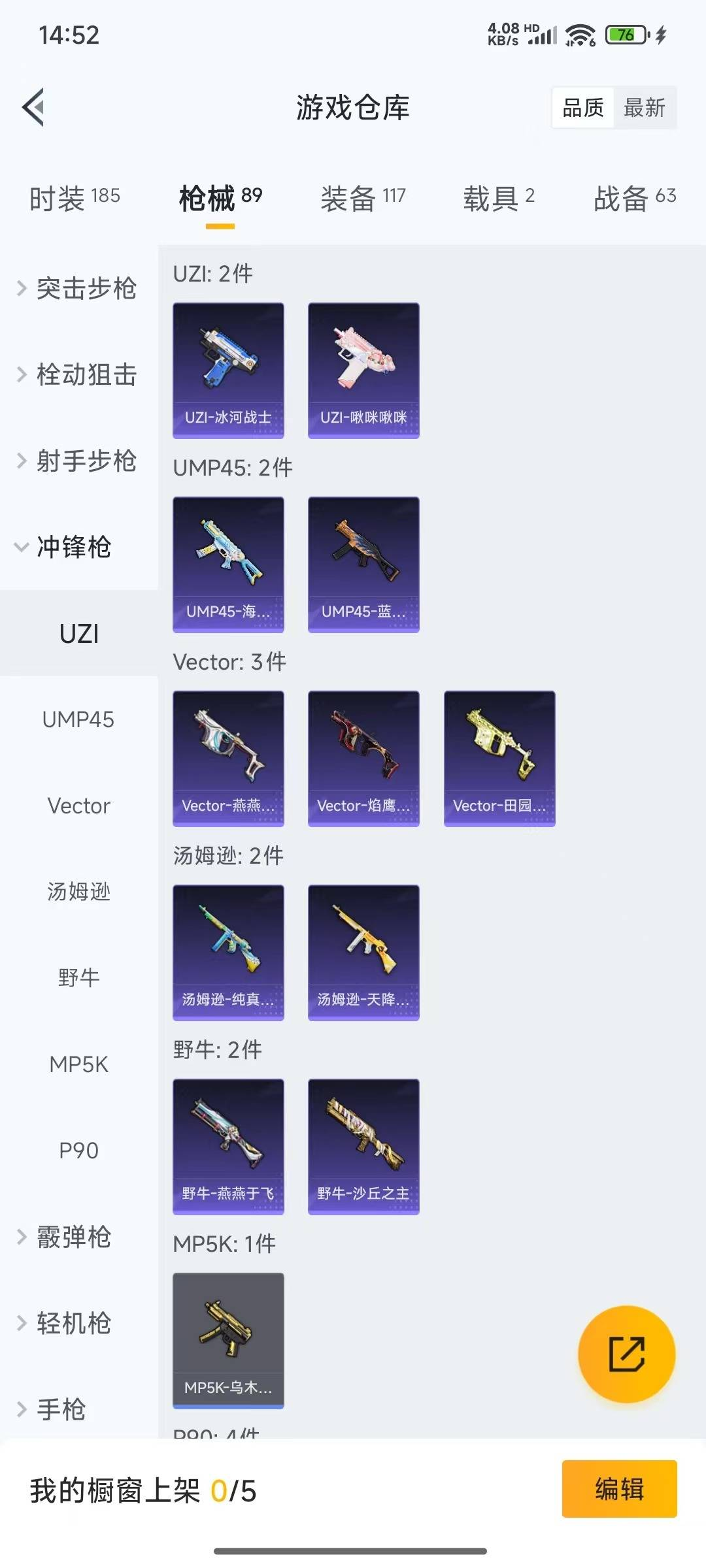
Task: Open the MP5K-乌木 skin tile
Action: (x=228, y=1341)
